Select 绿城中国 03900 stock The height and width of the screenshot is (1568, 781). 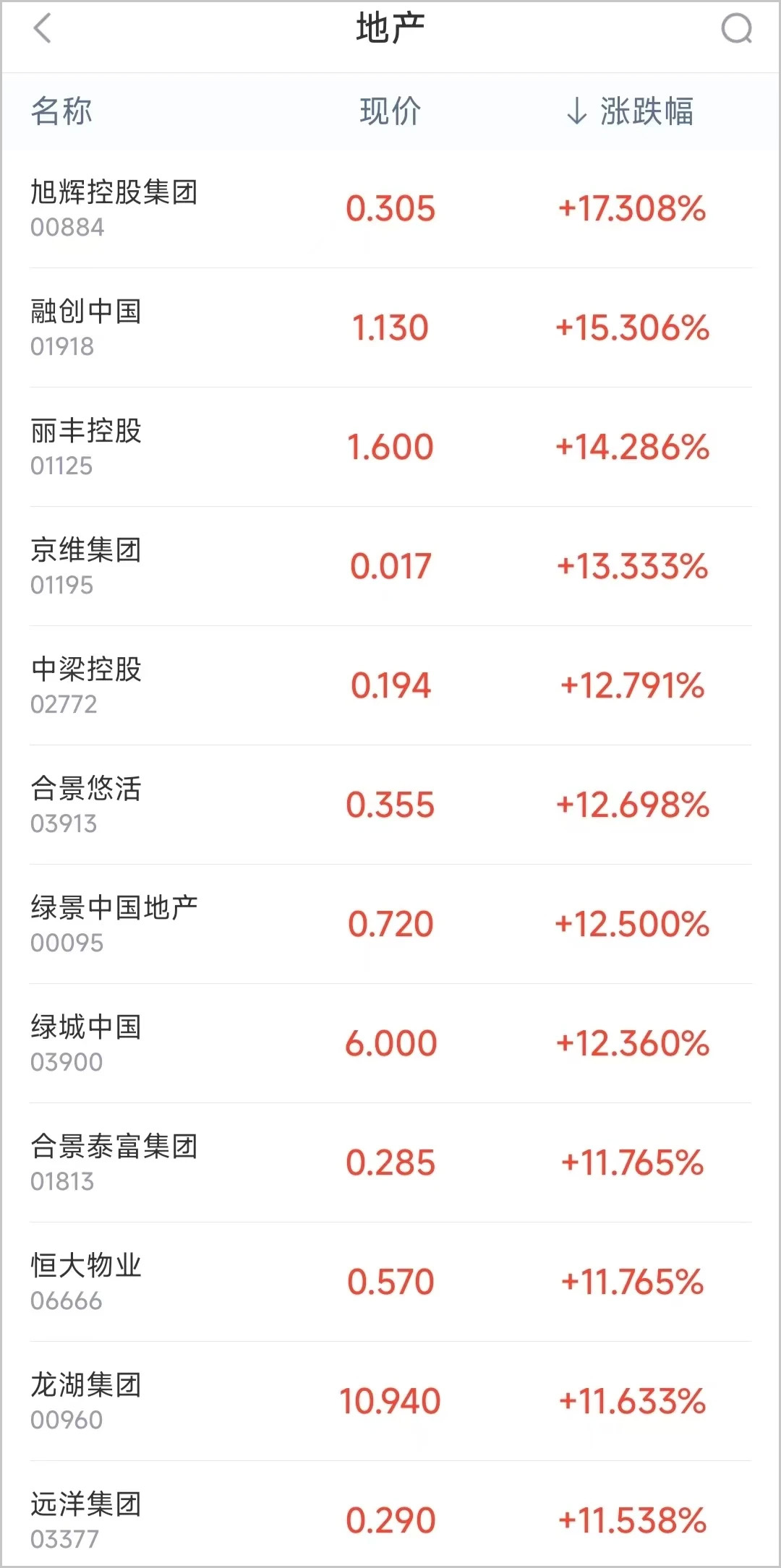390,1043
